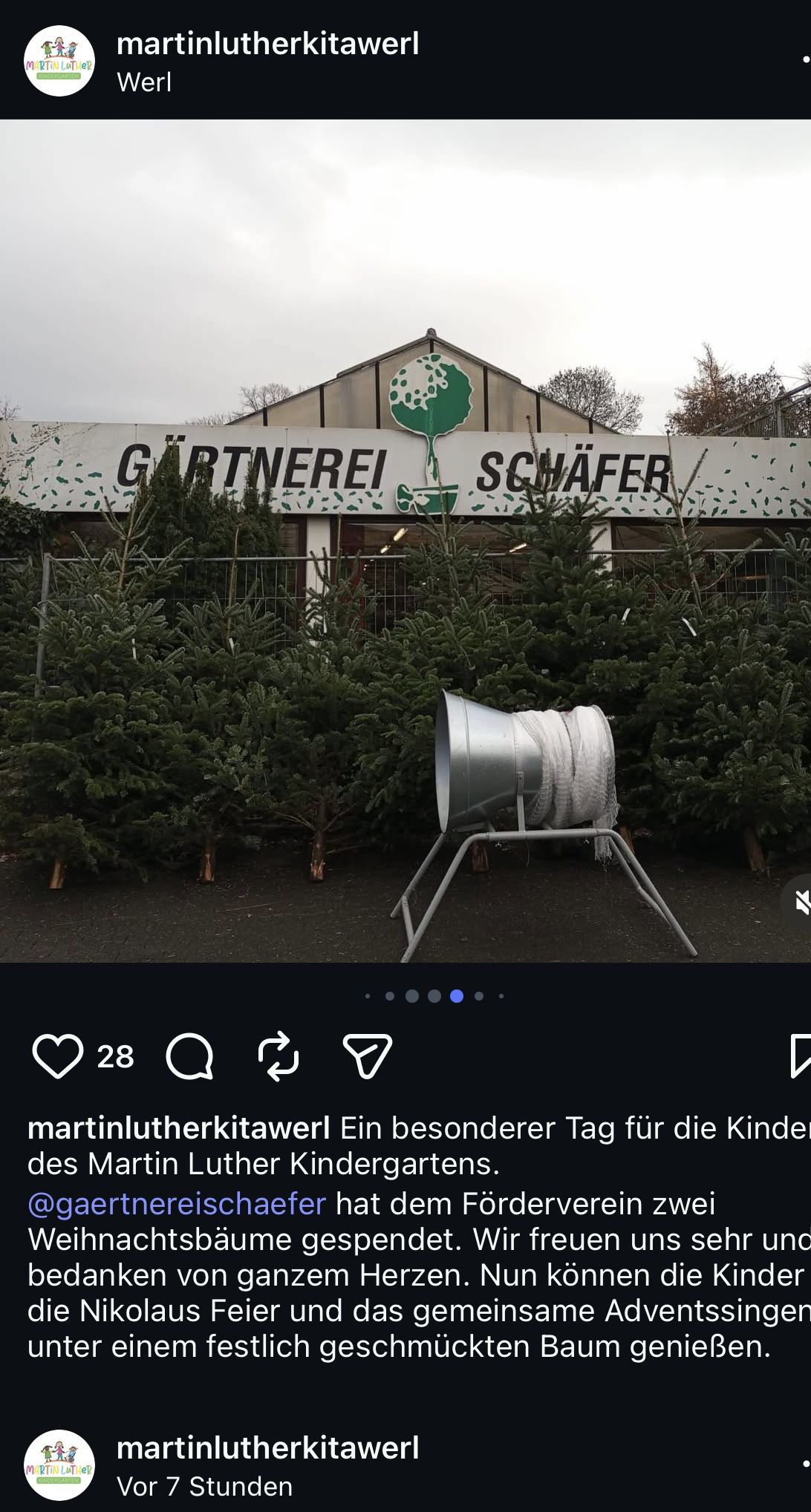Open comments on this post
Screen dimensions: 811x1512
click(189, 1056)
